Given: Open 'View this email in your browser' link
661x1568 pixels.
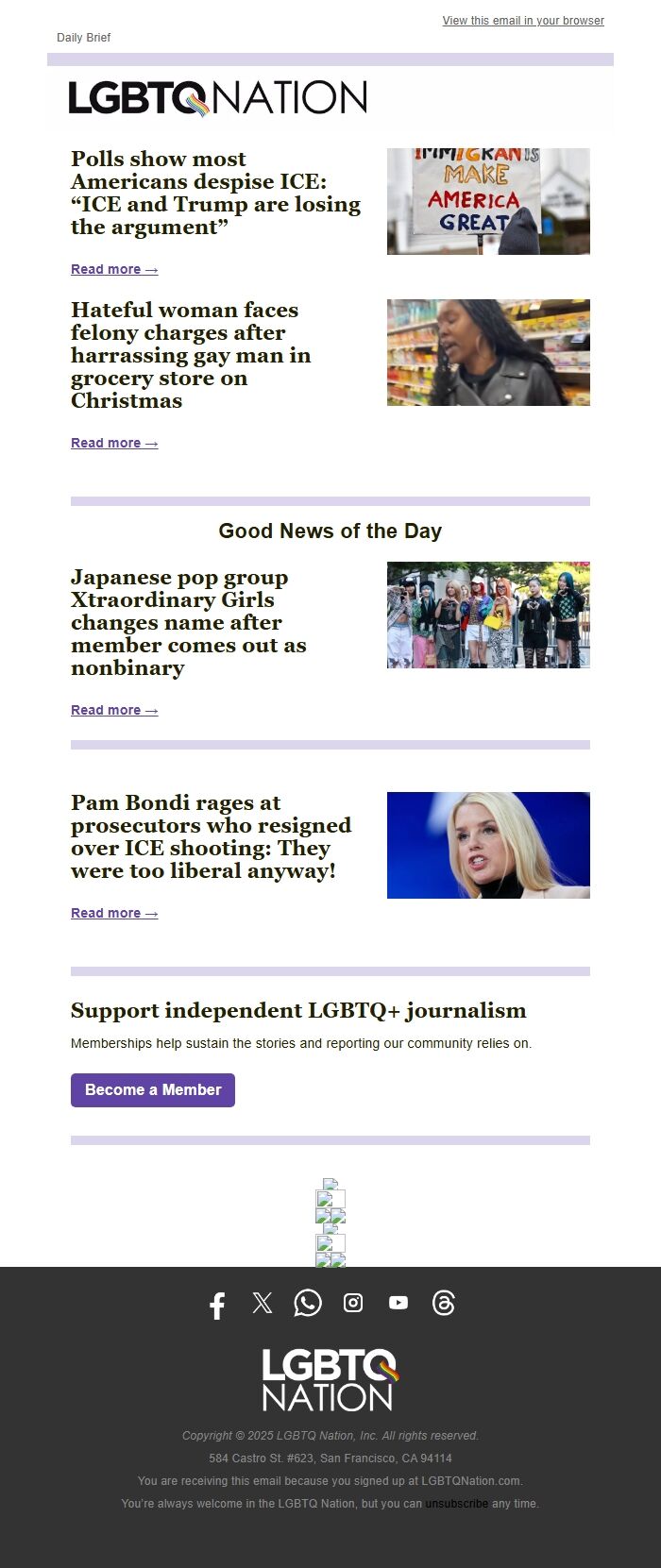Looking at the screenshot, I should 523,21.
